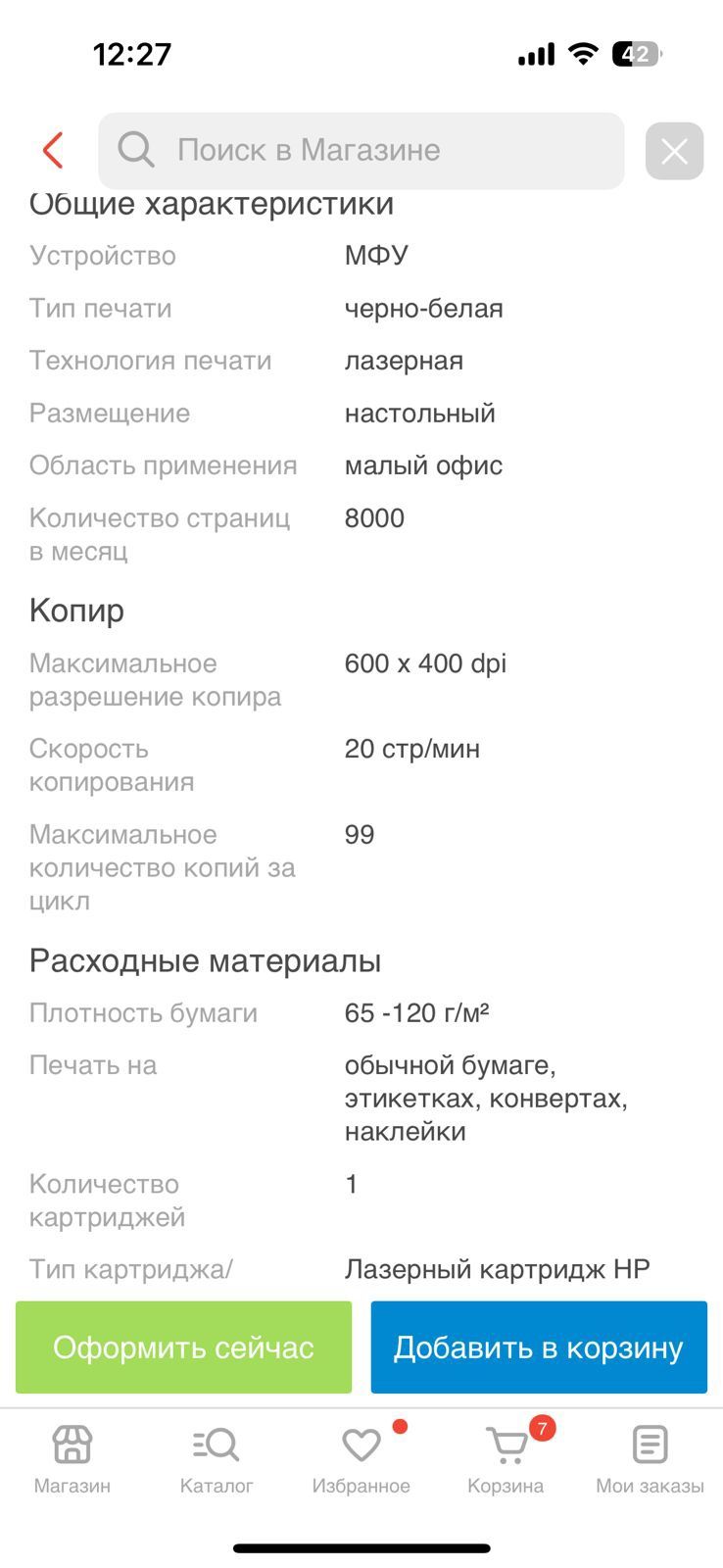Screen dimensions: 723x1568
Task: Tap the gray X close button
Action: (x=674, y=151)
